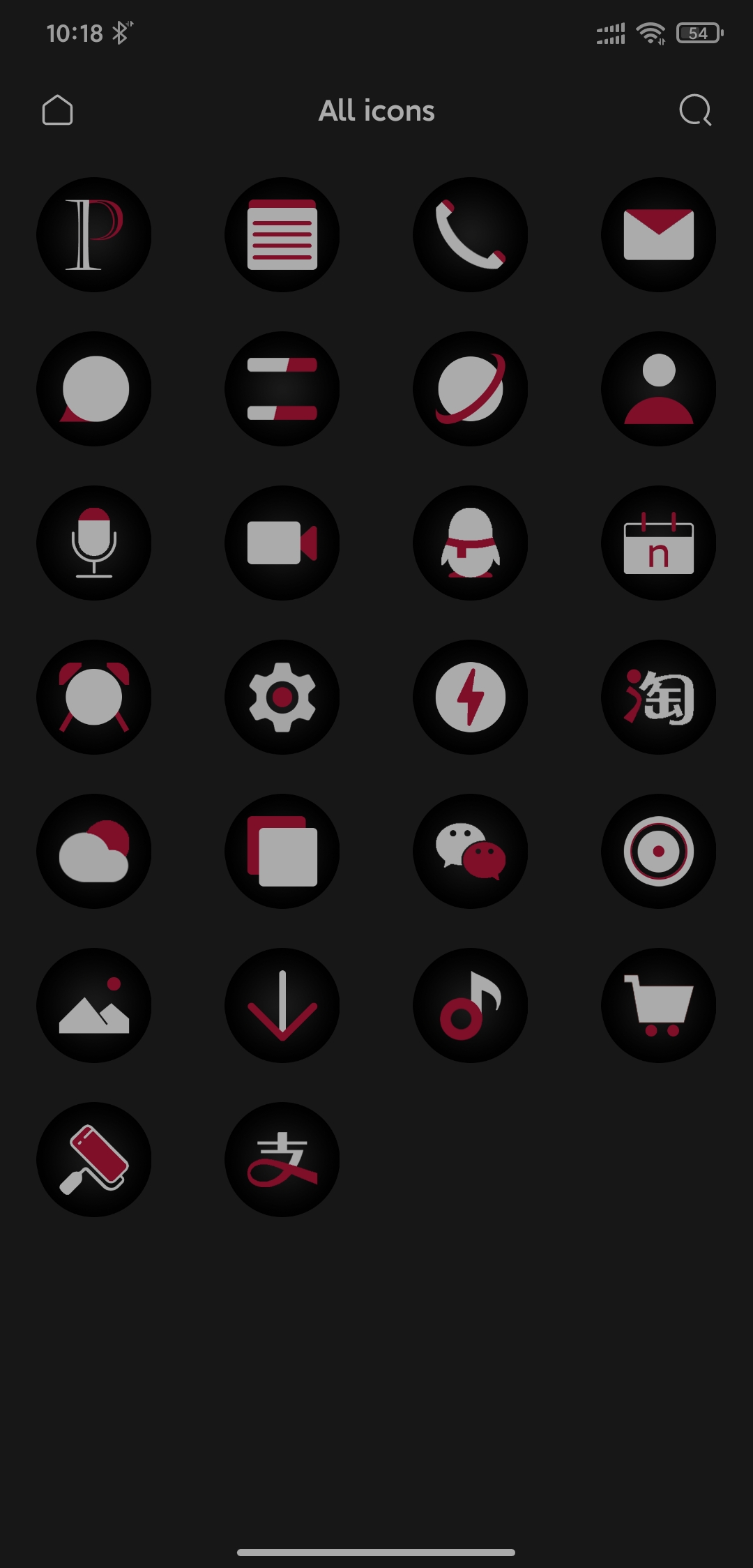This screenshot has width=753, height=1568.
Task: Tap the WeChat bubbles icon
Action: coord(471,851)
